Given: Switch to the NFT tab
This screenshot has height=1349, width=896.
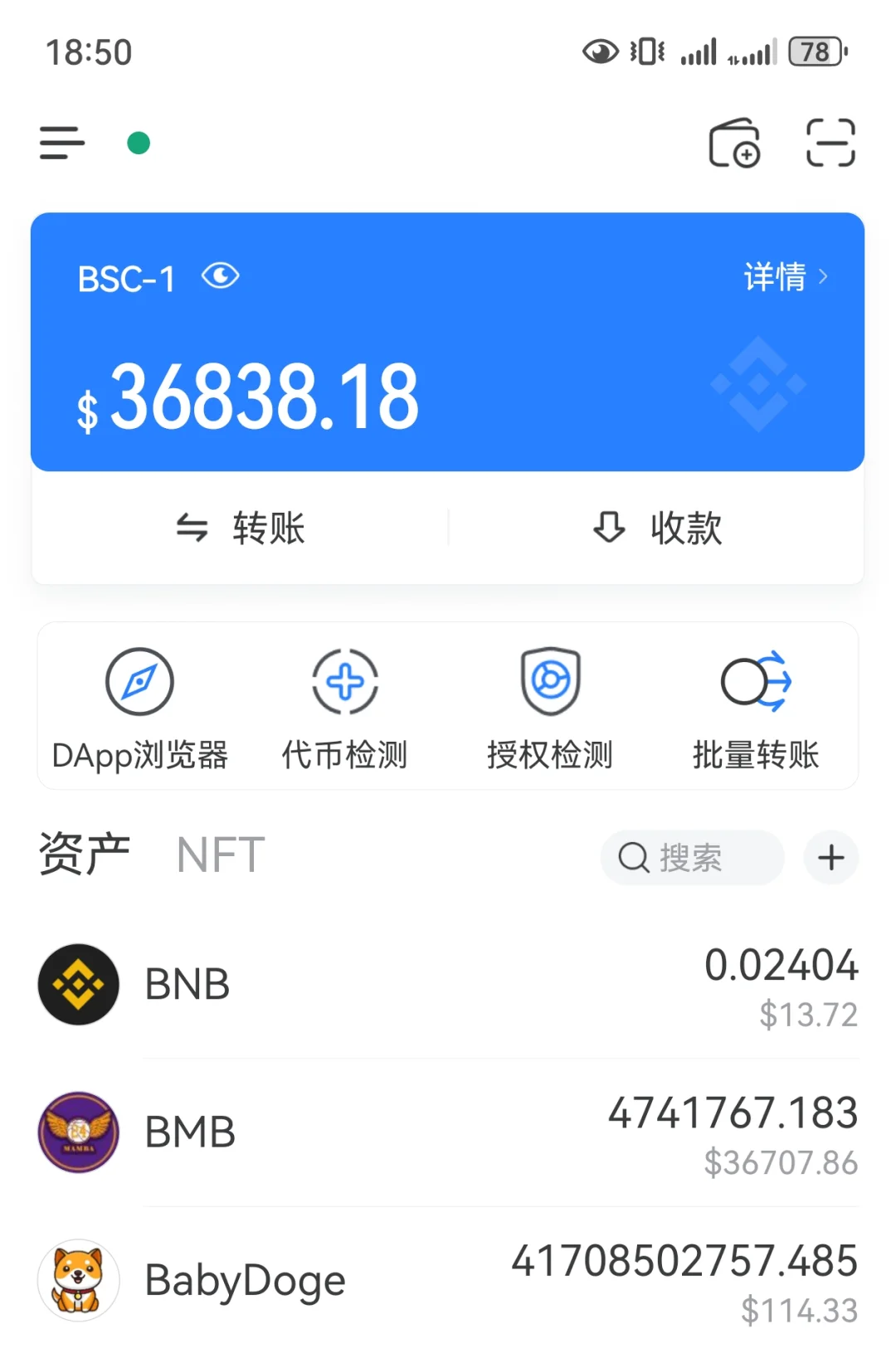Looking at the screenshot, I should tap(219, 855).
